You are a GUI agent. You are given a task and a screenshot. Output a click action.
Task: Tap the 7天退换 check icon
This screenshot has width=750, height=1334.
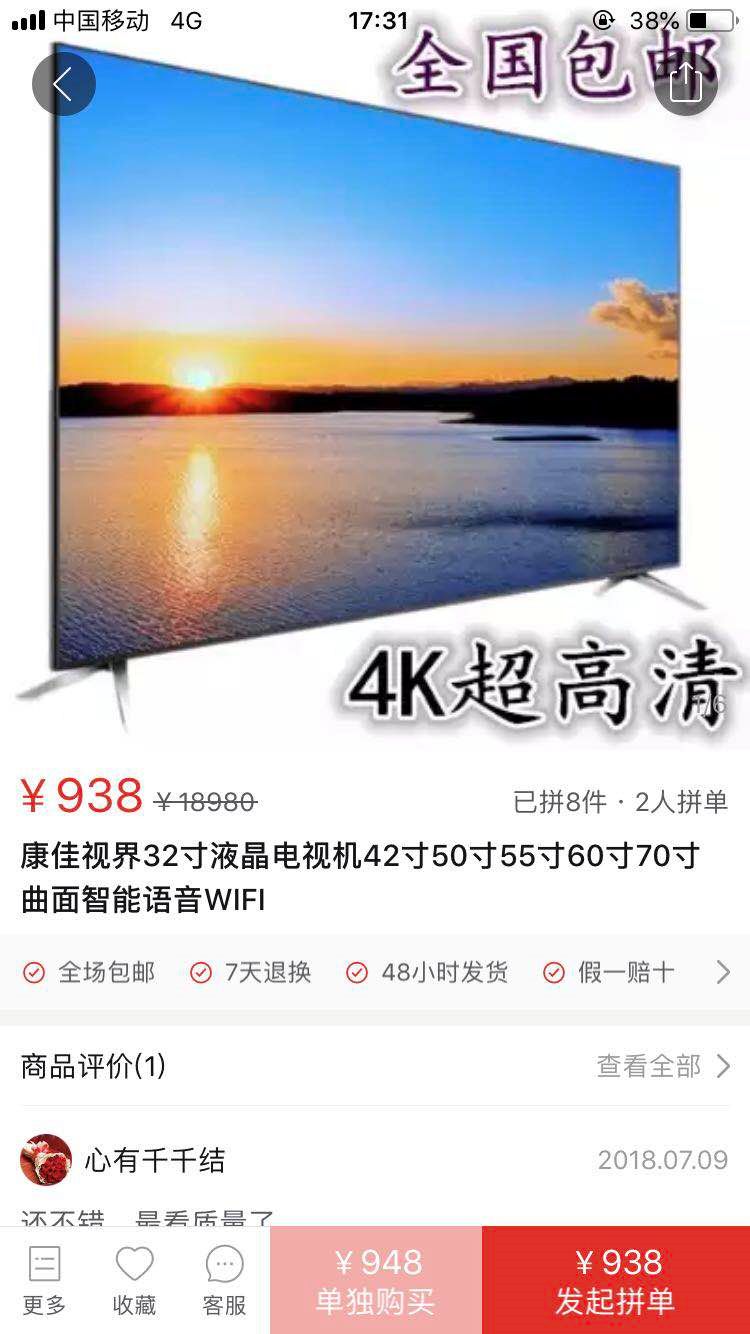[x=200, y=971]
